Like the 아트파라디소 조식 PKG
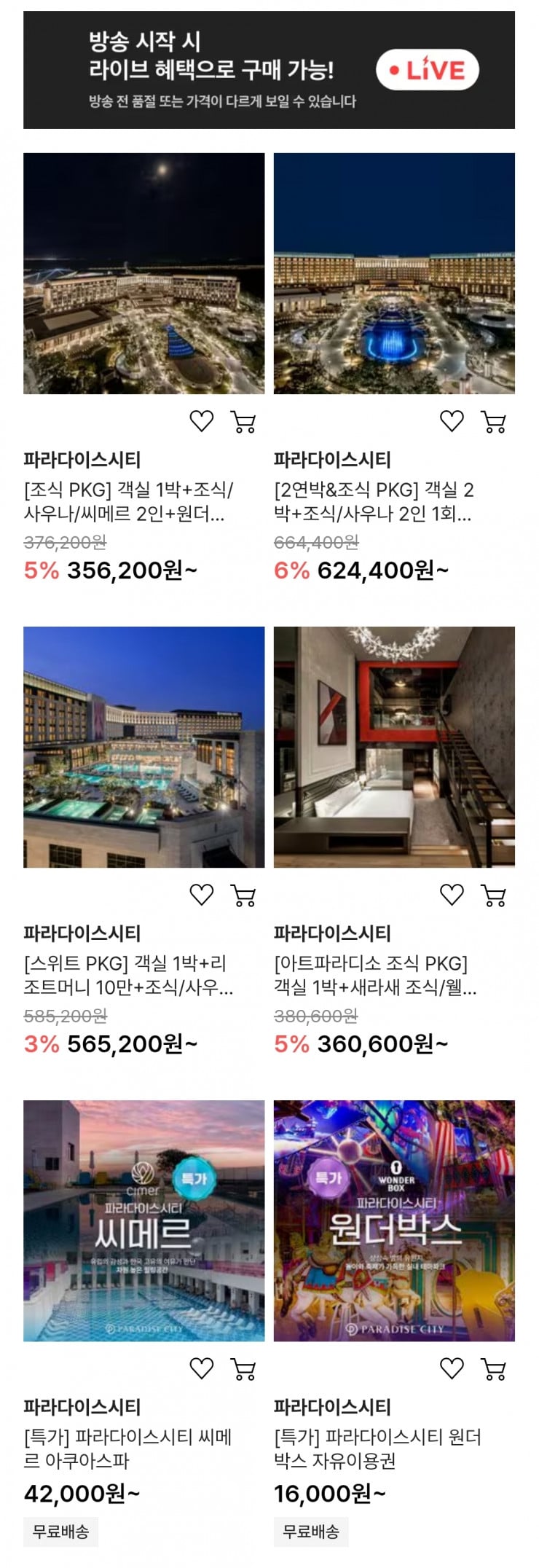Screen dimensions: 539x1568 pyautogui.click(x=452, y=895)
